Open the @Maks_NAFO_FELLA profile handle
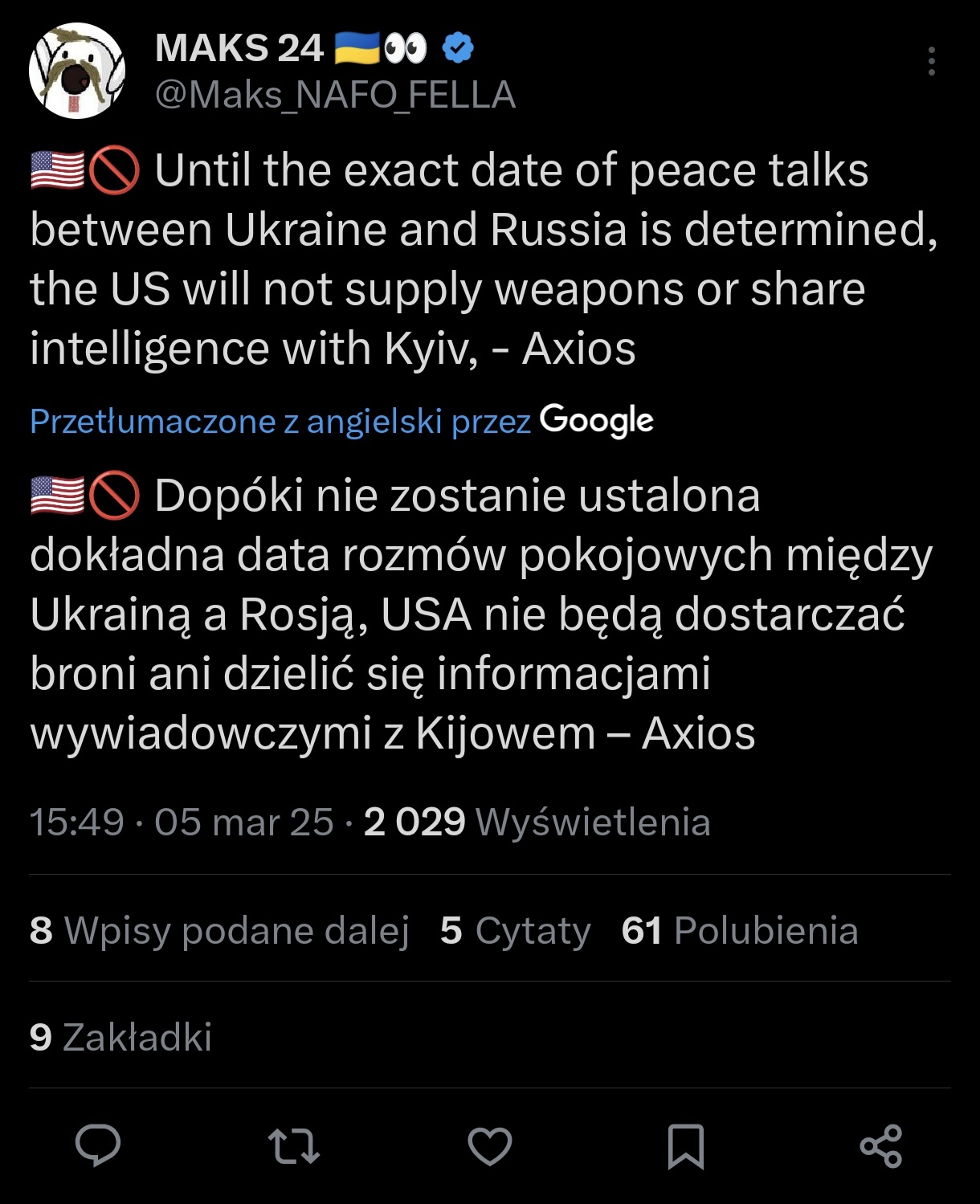The width and height of the screenshot is (980, 1204). click(x=335, y=95)
